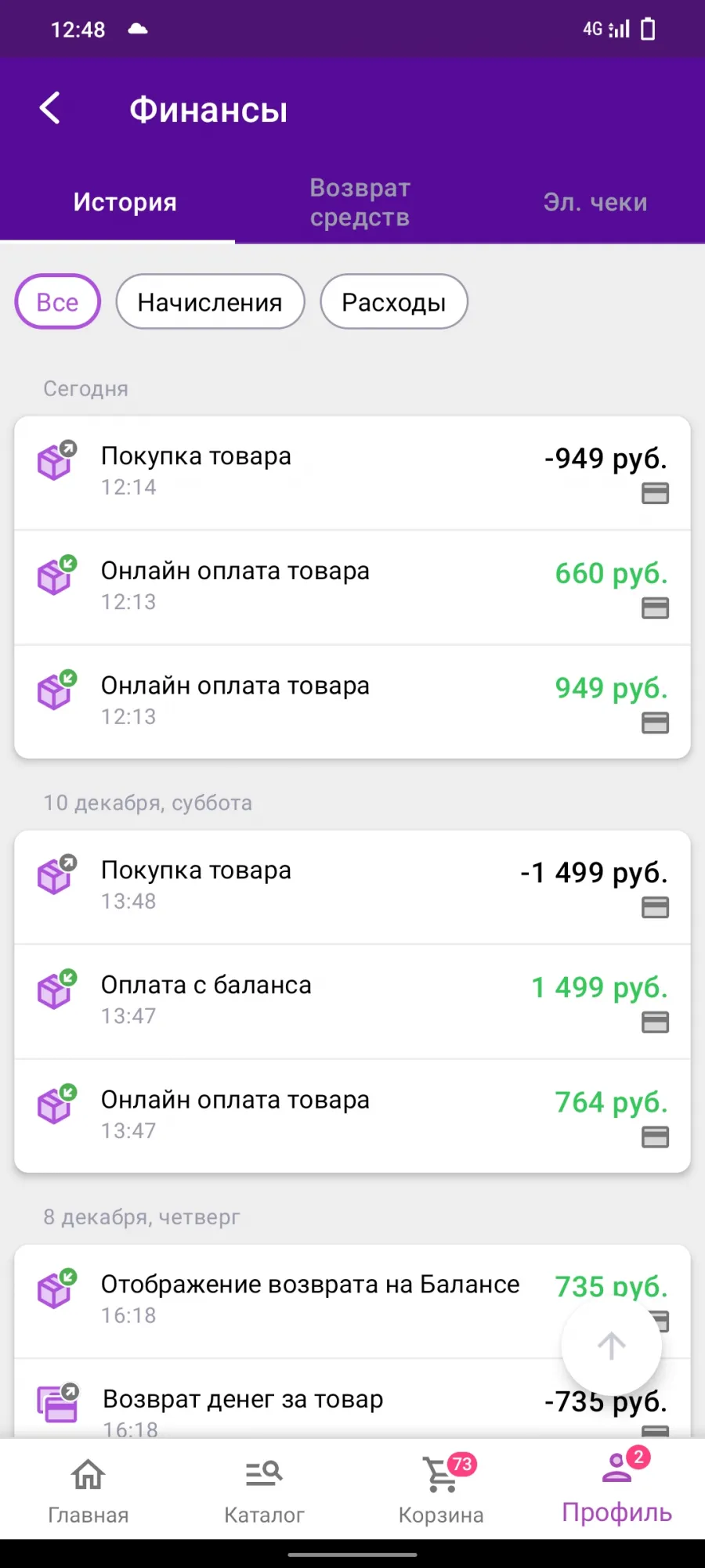Open the 660 руб. Онлайн оплата товара entry

click(x=352, y=587)
